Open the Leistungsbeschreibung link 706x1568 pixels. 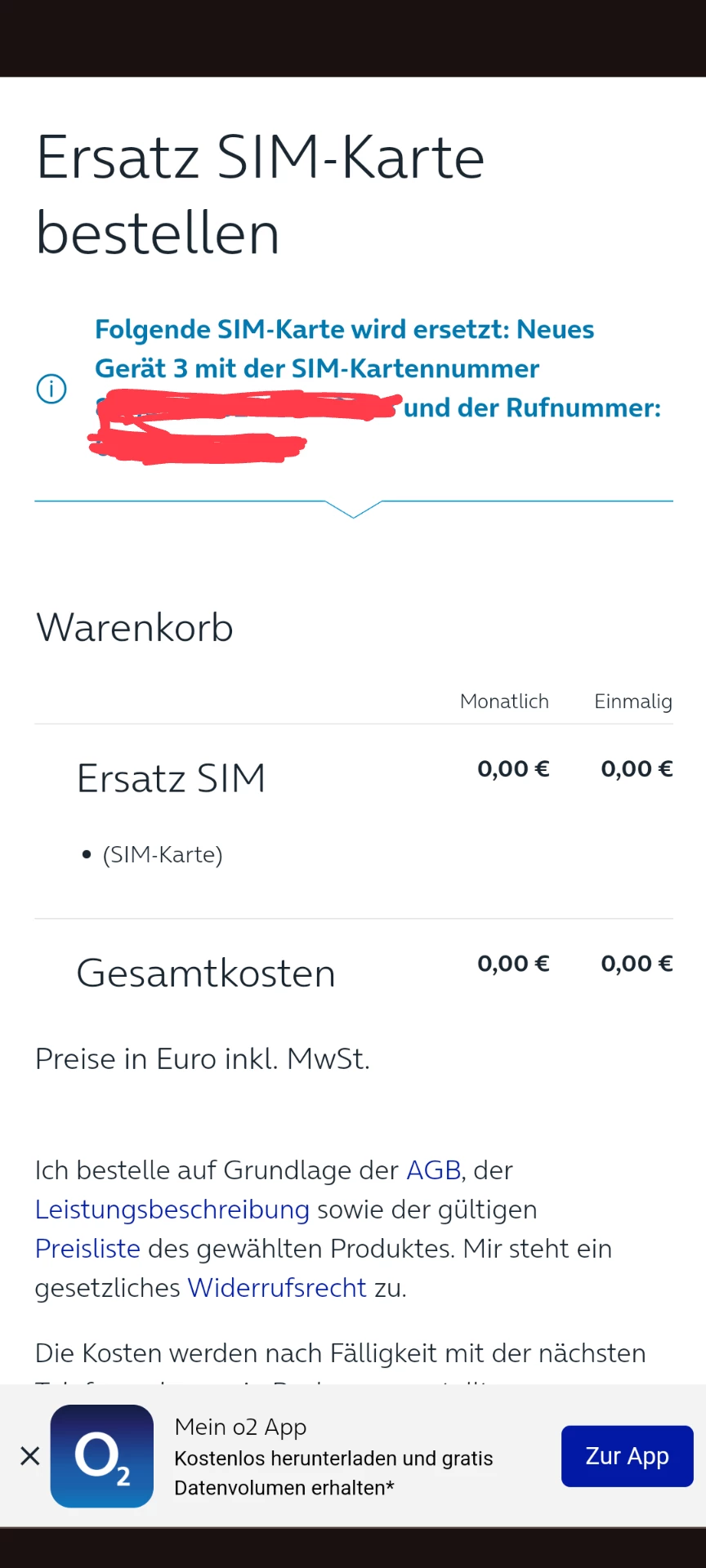tap(172, 1209)
